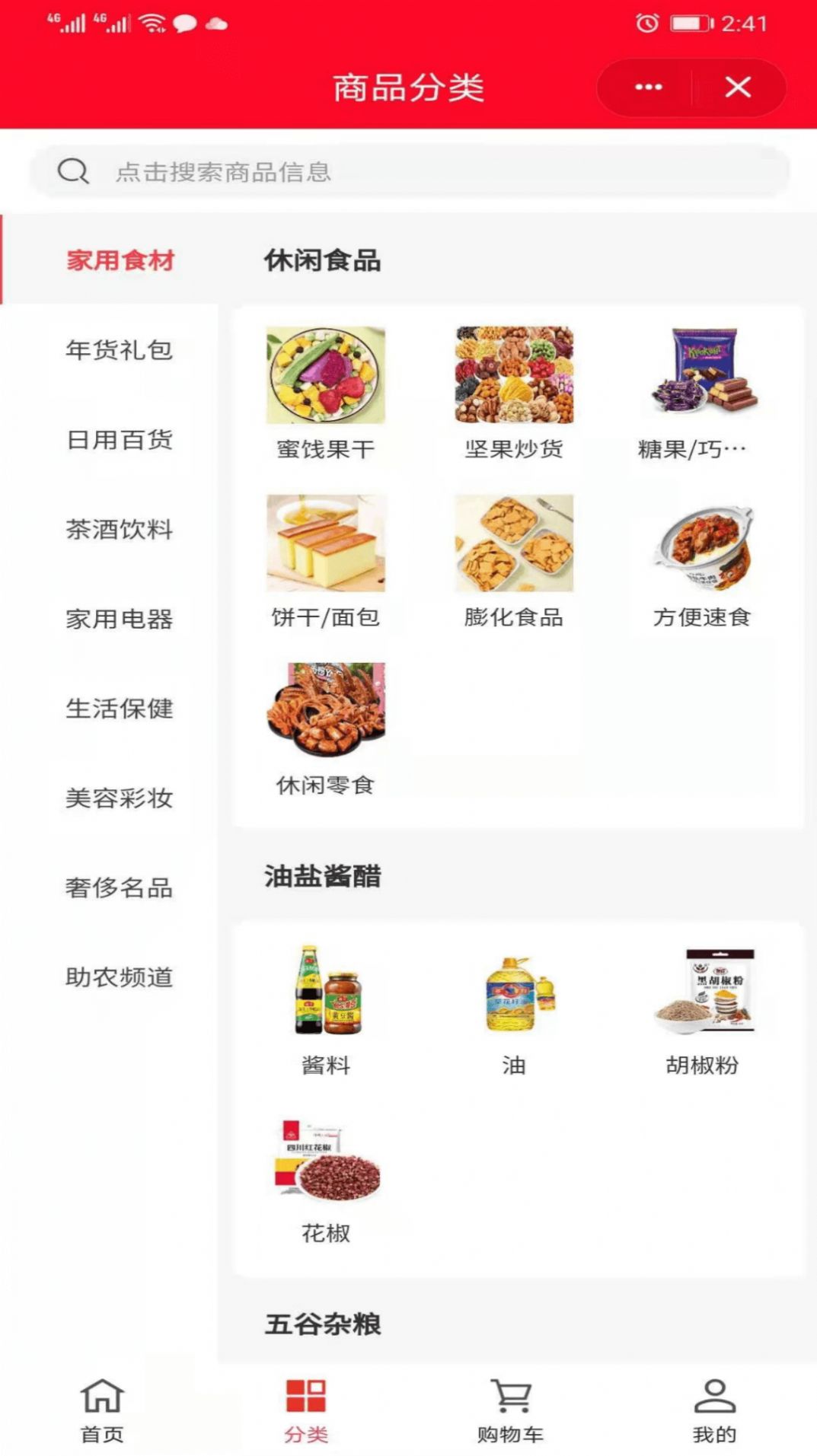Open the 茶酒饮料 category
This screenshot has height=1456, width=817.
[x=120, y=529]
